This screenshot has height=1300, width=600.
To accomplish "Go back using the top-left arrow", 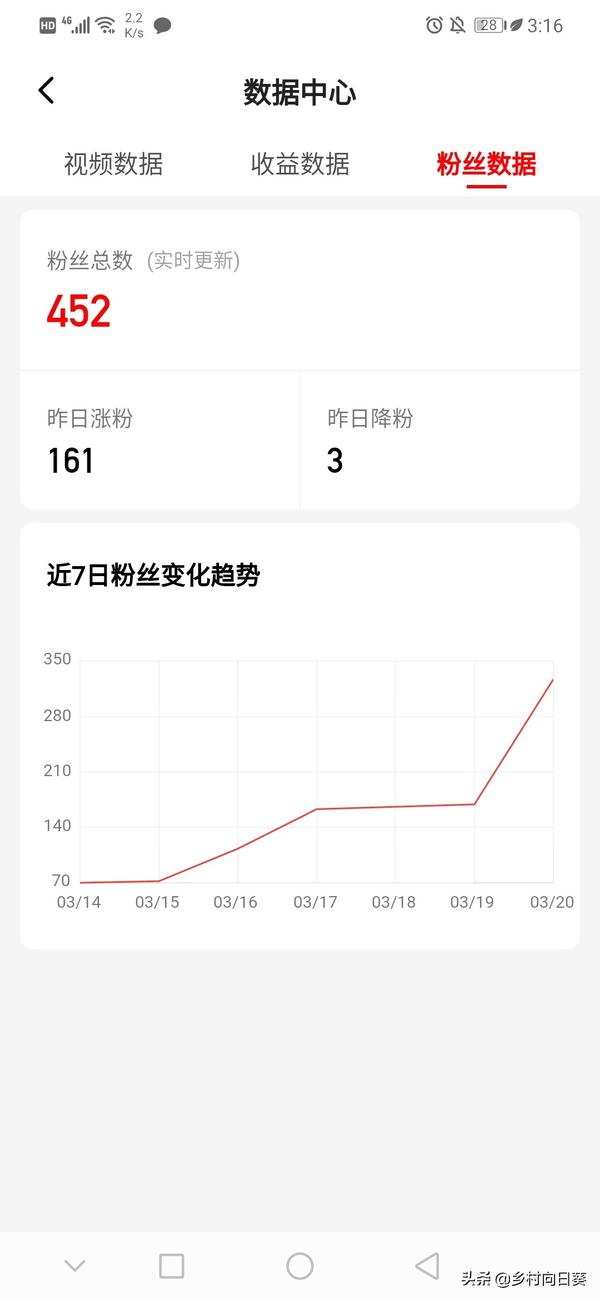I will tap(46, 91).
